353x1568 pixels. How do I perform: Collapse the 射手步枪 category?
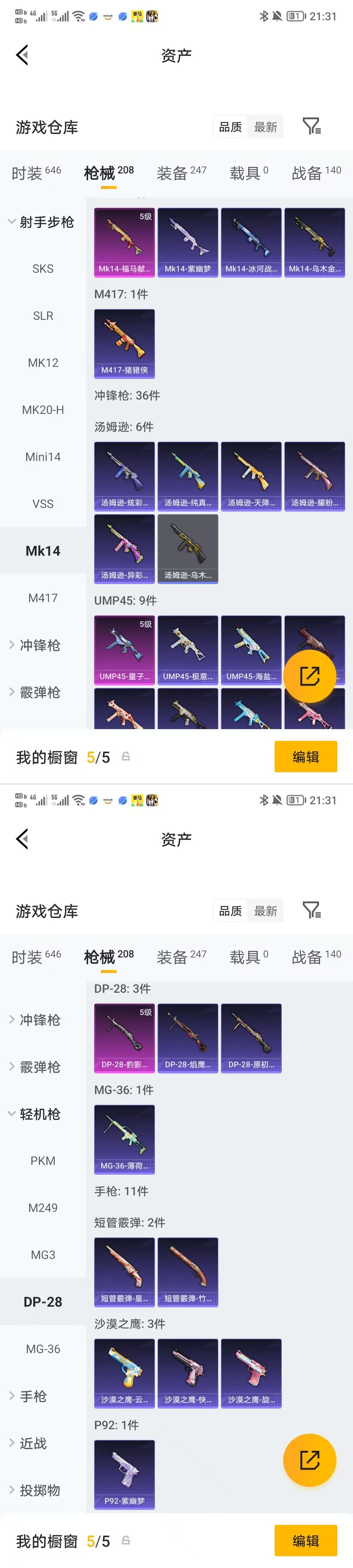point(40,222)
